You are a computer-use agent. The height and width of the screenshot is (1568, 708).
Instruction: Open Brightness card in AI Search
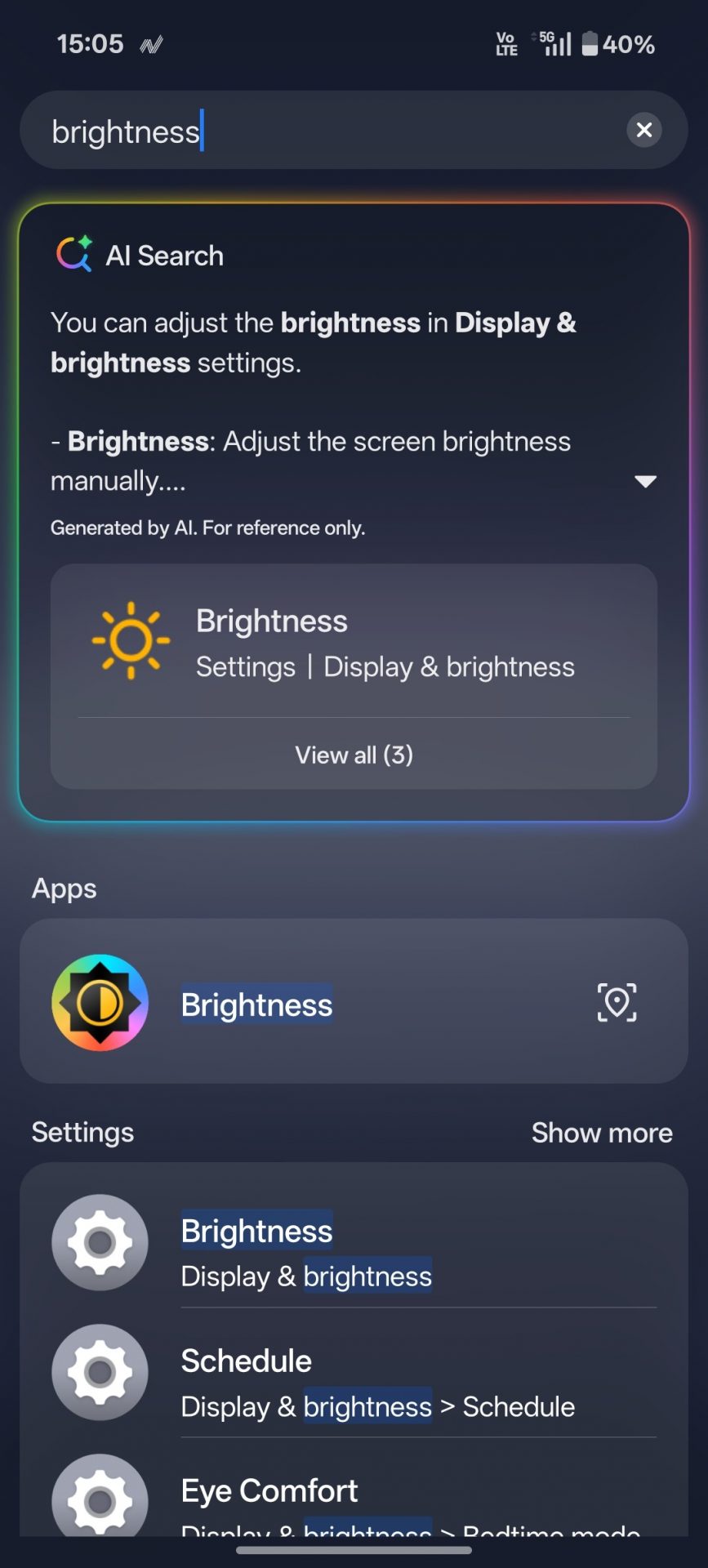point(353,643)
